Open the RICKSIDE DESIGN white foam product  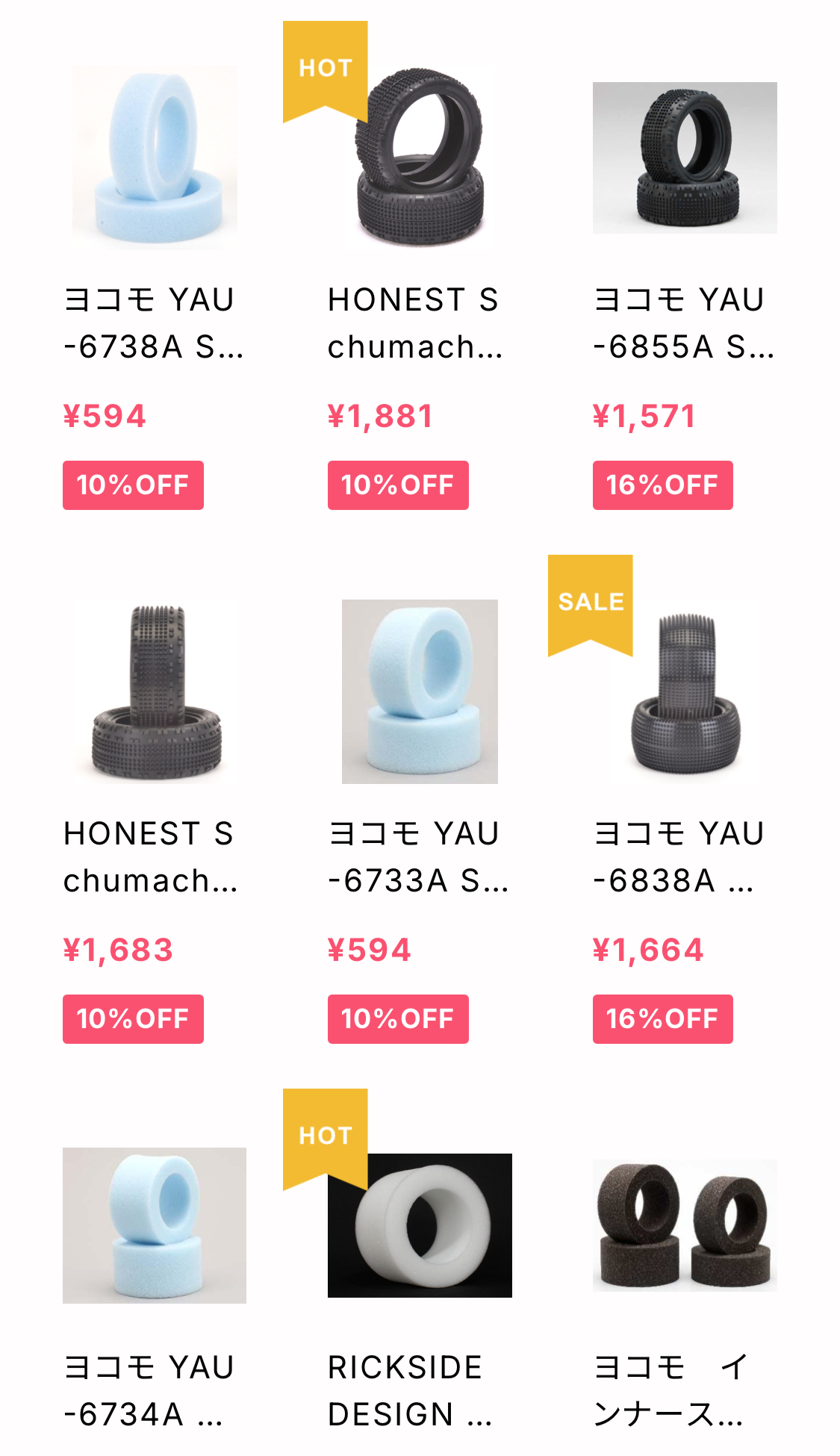pyautogui.click(x=420, y=1225)
